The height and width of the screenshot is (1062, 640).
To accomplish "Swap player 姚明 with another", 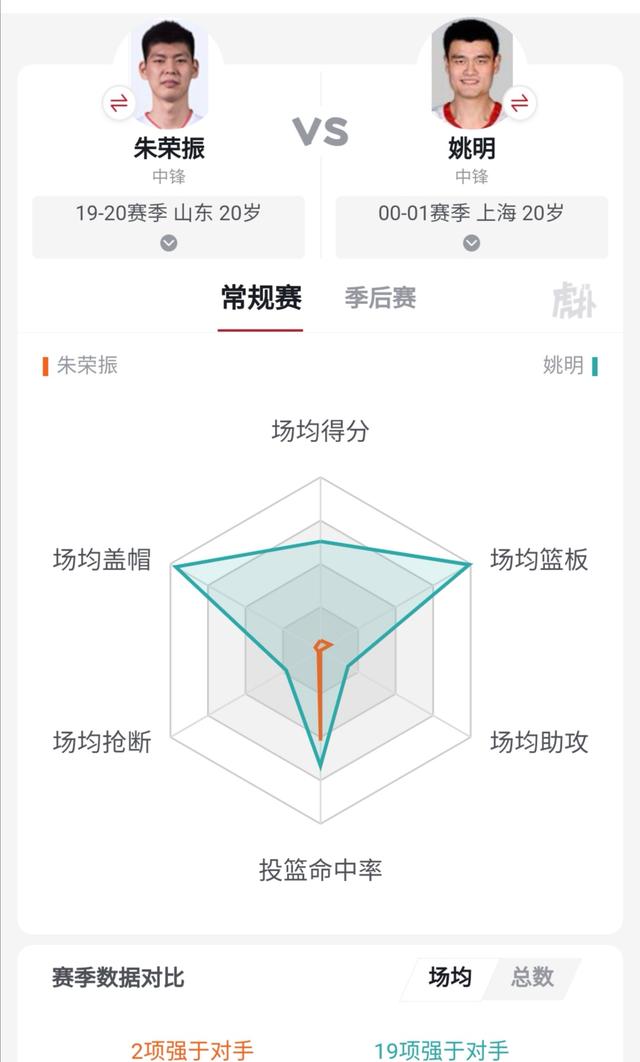I will pos(519,103).
